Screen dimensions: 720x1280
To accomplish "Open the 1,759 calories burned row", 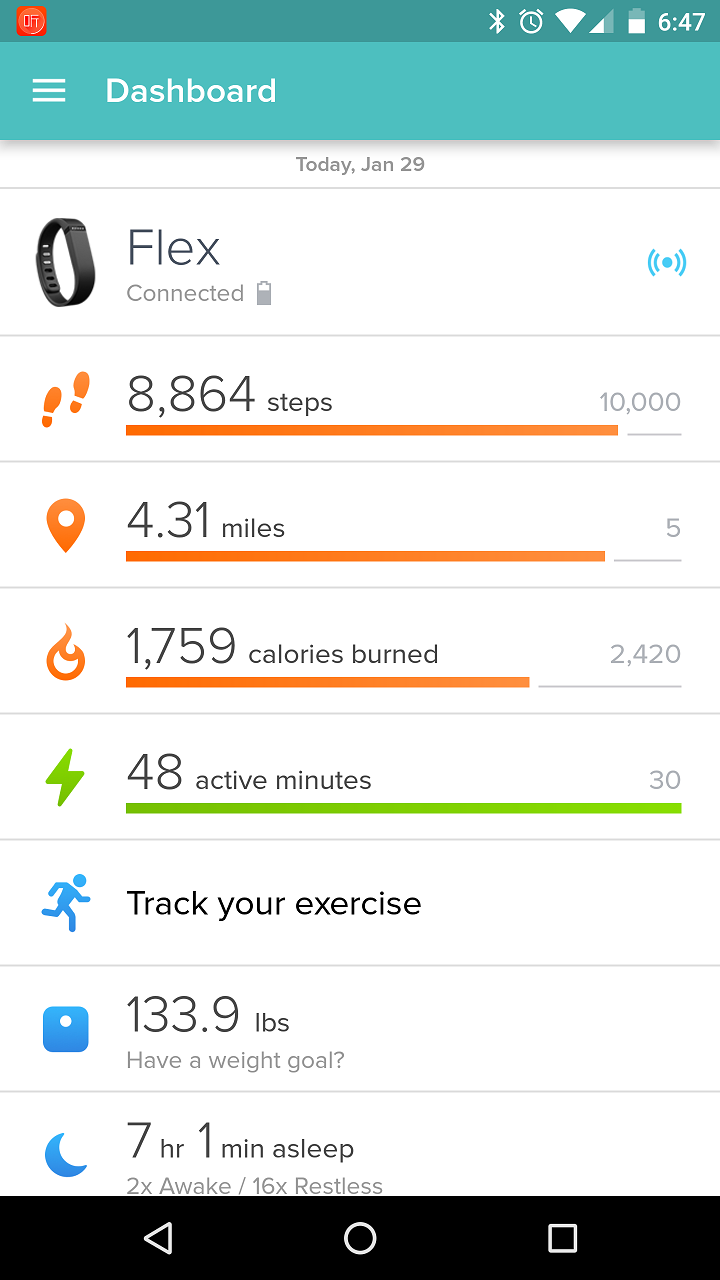I will coord(360,651).
